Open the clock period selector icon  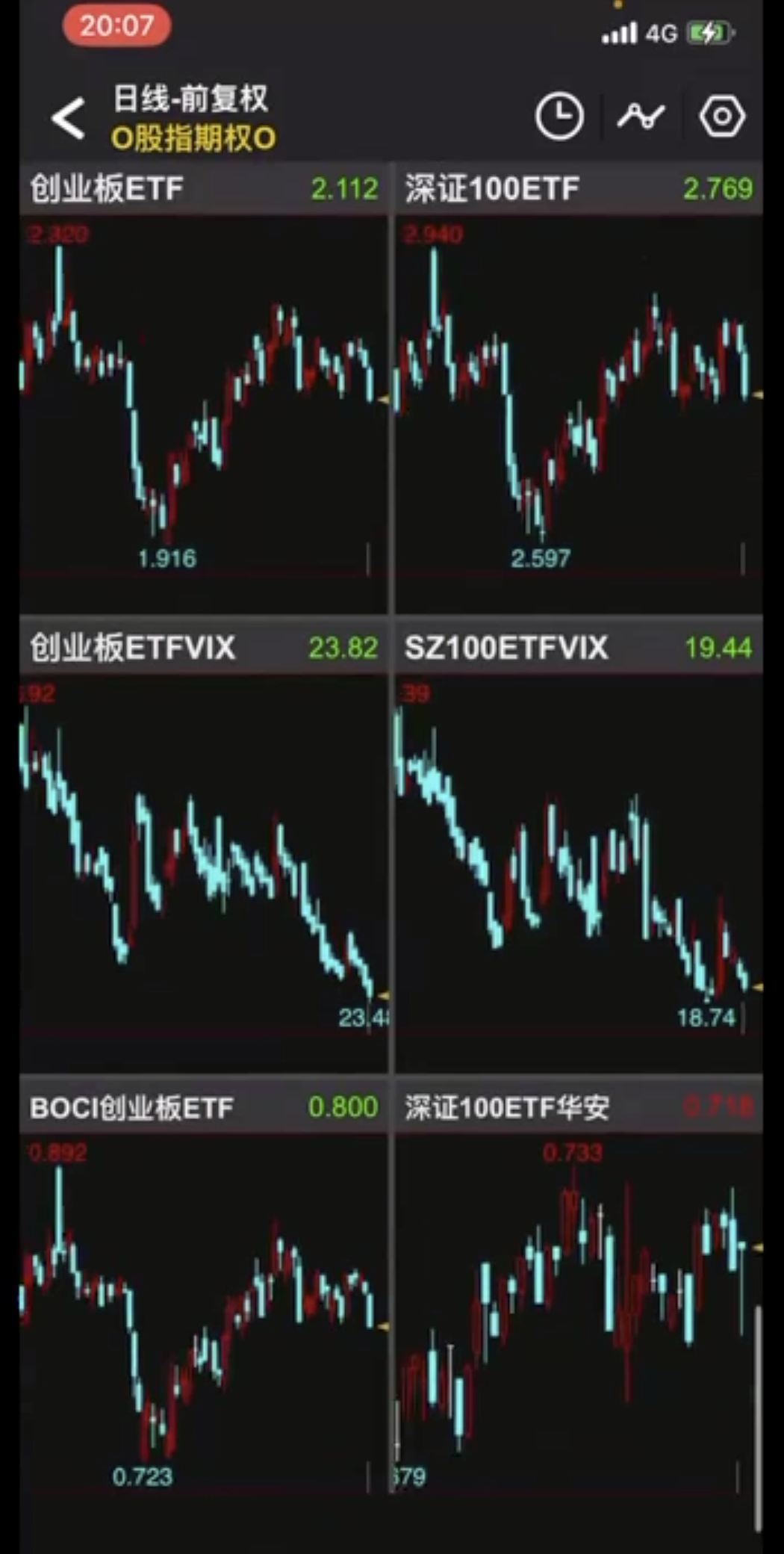point(559,117)
